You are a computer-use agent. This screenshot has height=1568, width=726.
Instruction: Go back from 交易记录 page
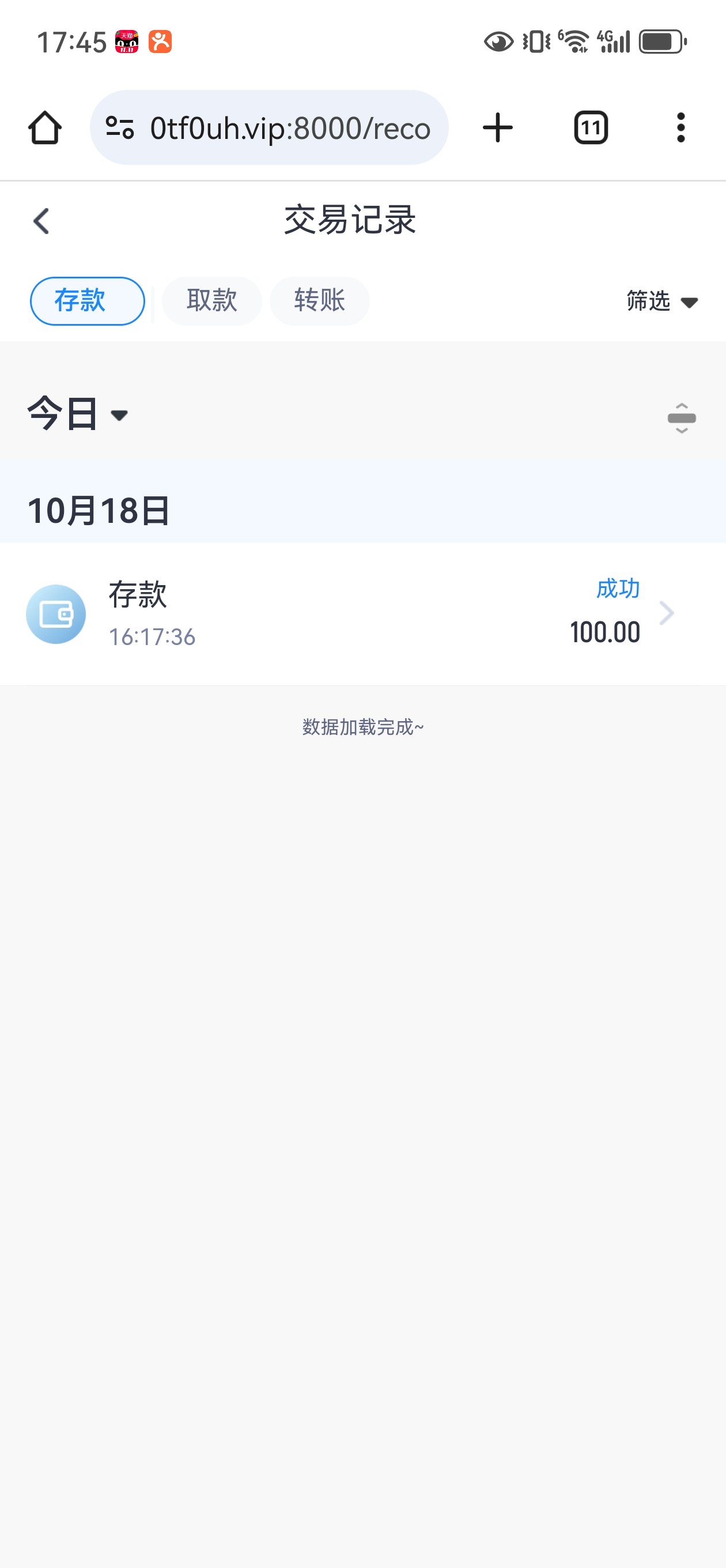pos(41,221)
